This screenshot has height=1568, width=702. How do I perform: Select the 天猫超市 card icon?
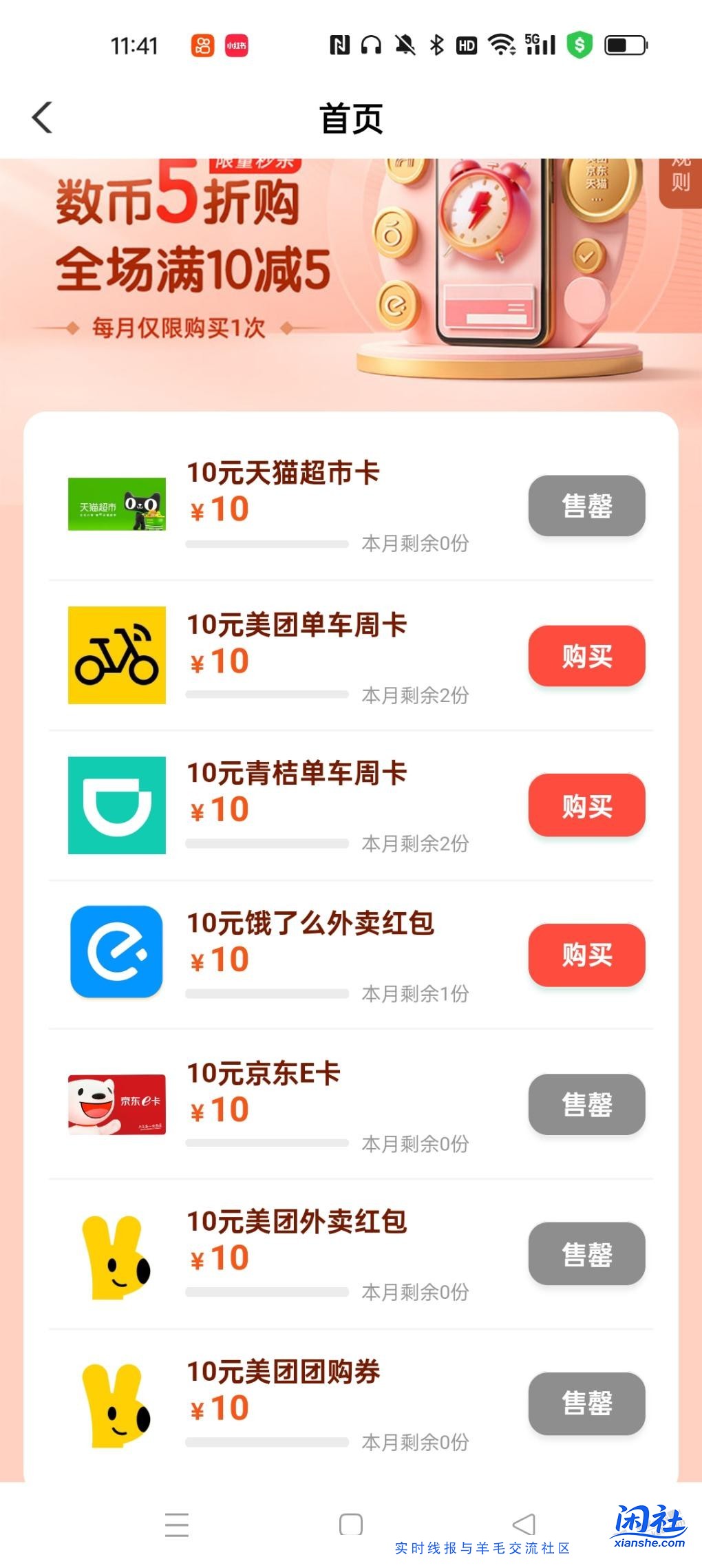click(117, 505)
